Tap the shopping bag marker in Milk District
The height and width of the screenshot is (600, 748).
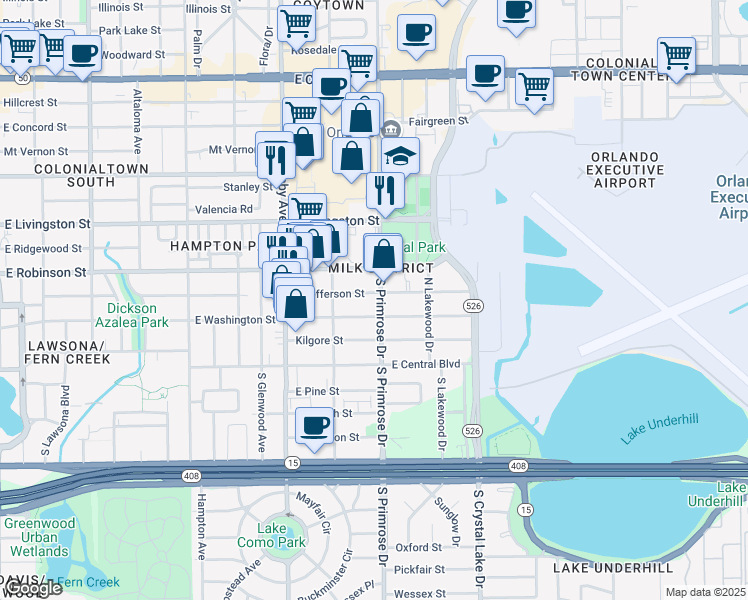pyautogui.click(x=383, y=253)
